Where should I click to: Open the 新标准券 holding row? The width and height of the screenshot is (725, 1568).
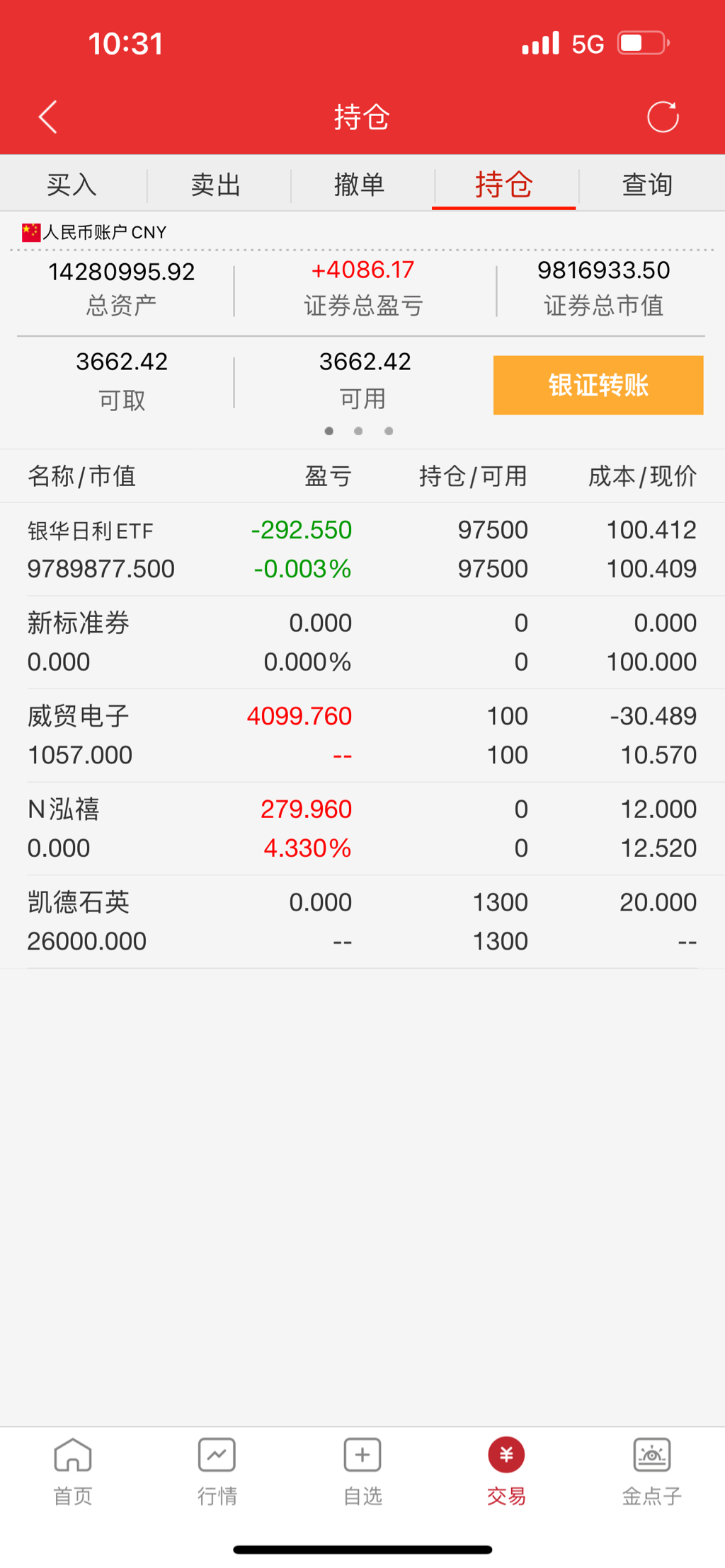coord(362,642)
